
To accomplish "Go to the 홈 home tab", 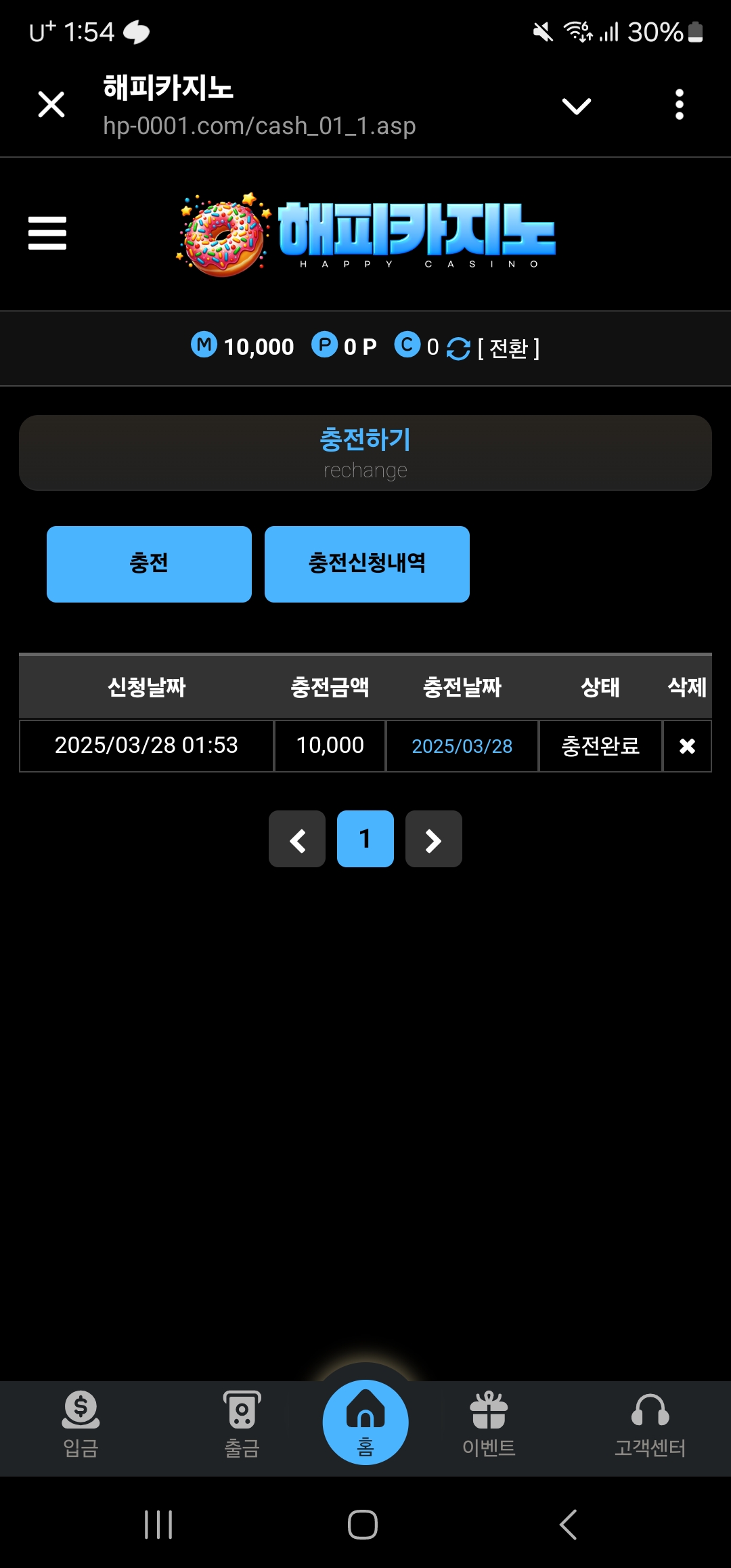I will [x=365, y=1422].
